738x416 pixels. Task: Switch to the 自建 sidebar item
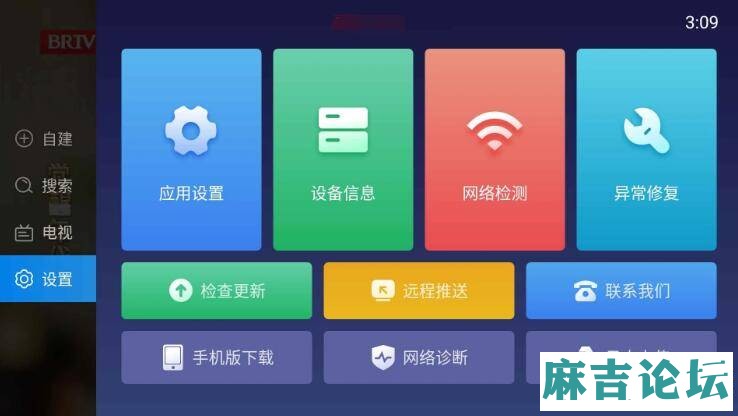pos(46,139)
